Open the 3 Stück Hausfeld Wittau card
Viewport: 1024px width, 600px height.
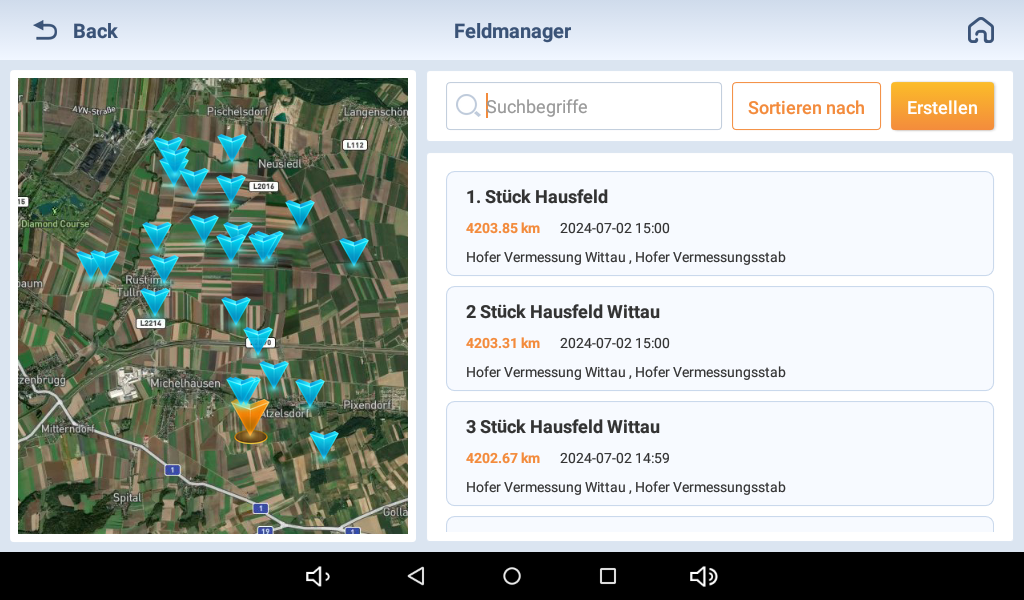click(x=719, y=454)
